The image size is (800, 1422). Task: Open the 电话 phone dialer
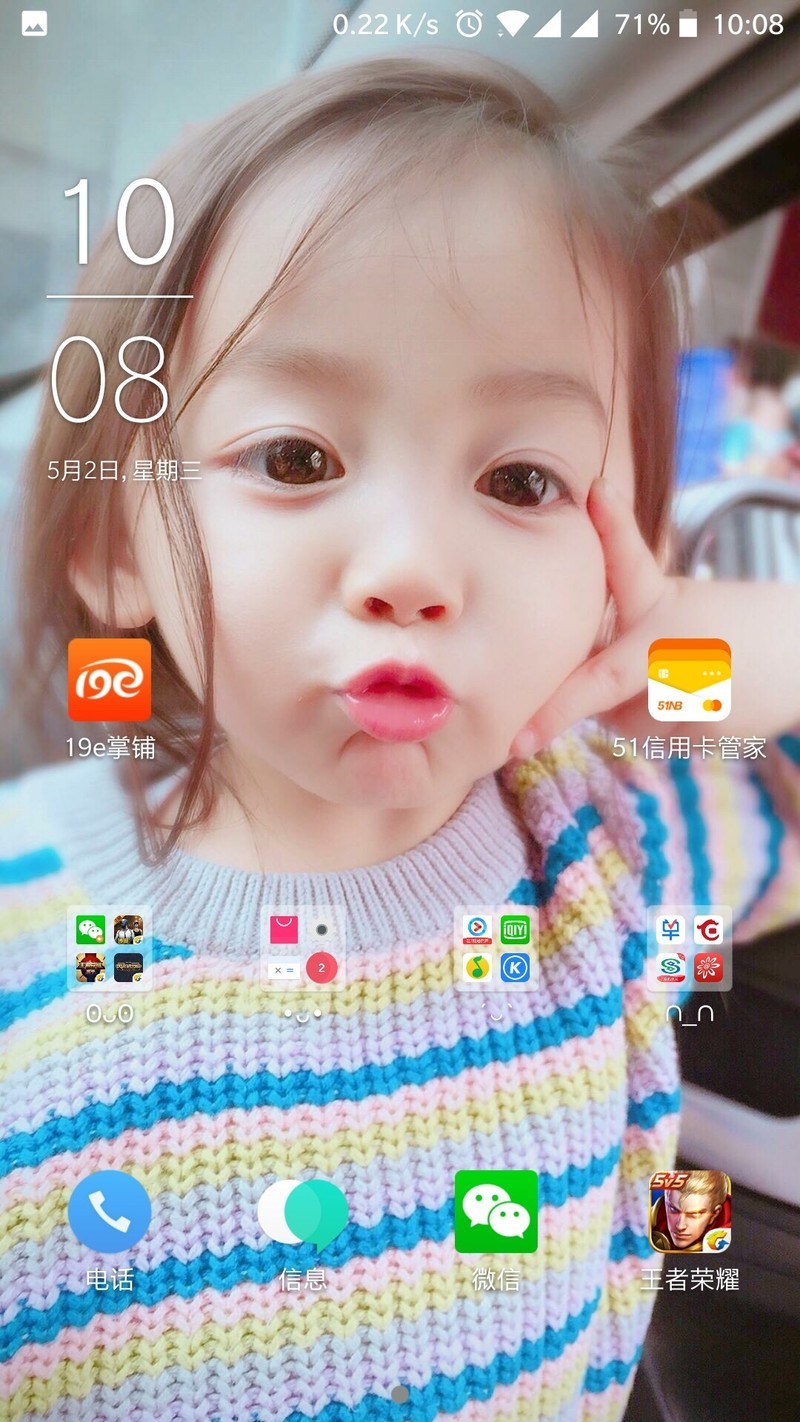click(x=109, y=1212)
